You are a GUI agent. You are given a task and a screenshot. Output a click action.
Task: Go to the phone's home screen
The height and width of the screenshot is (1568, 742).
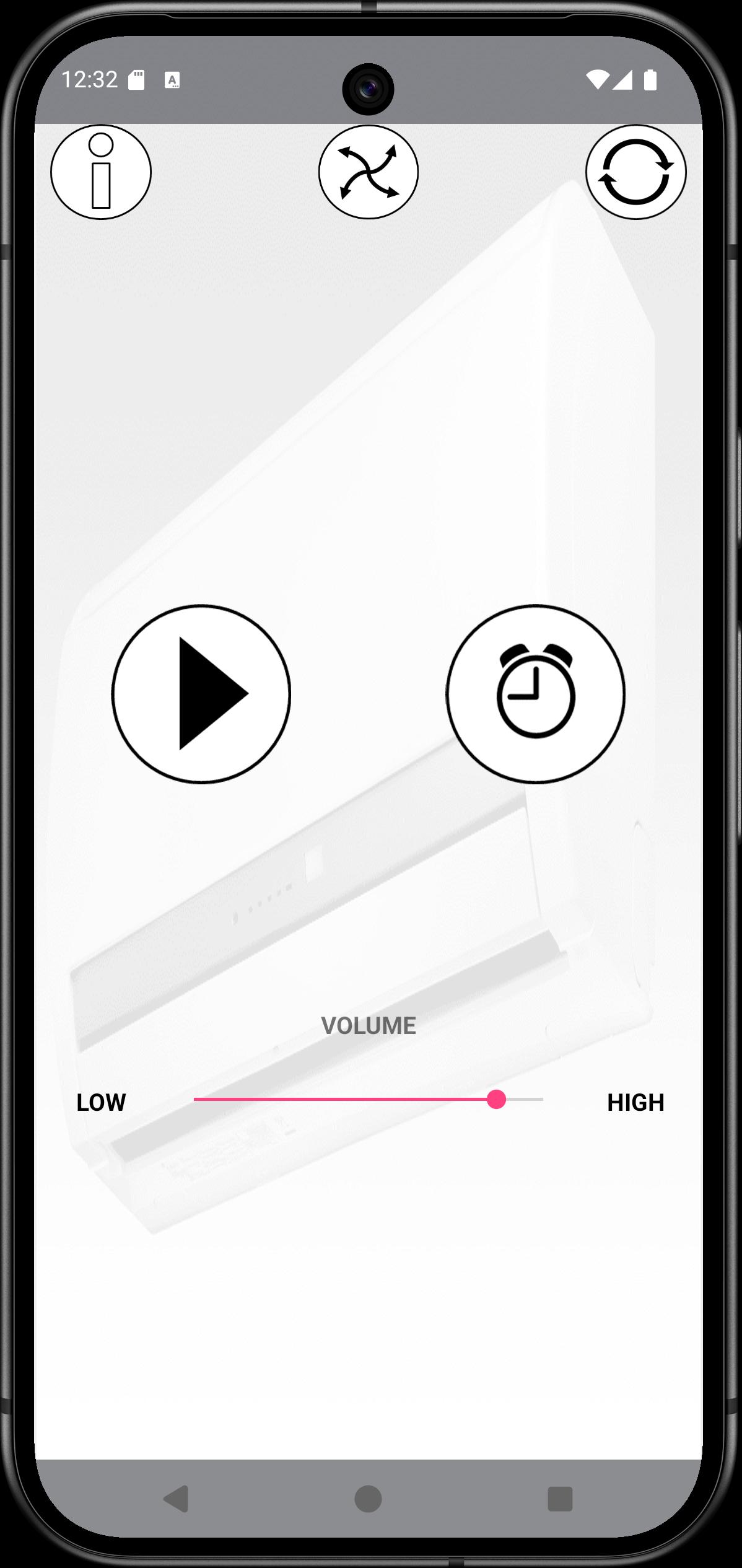pos(369,1499)
